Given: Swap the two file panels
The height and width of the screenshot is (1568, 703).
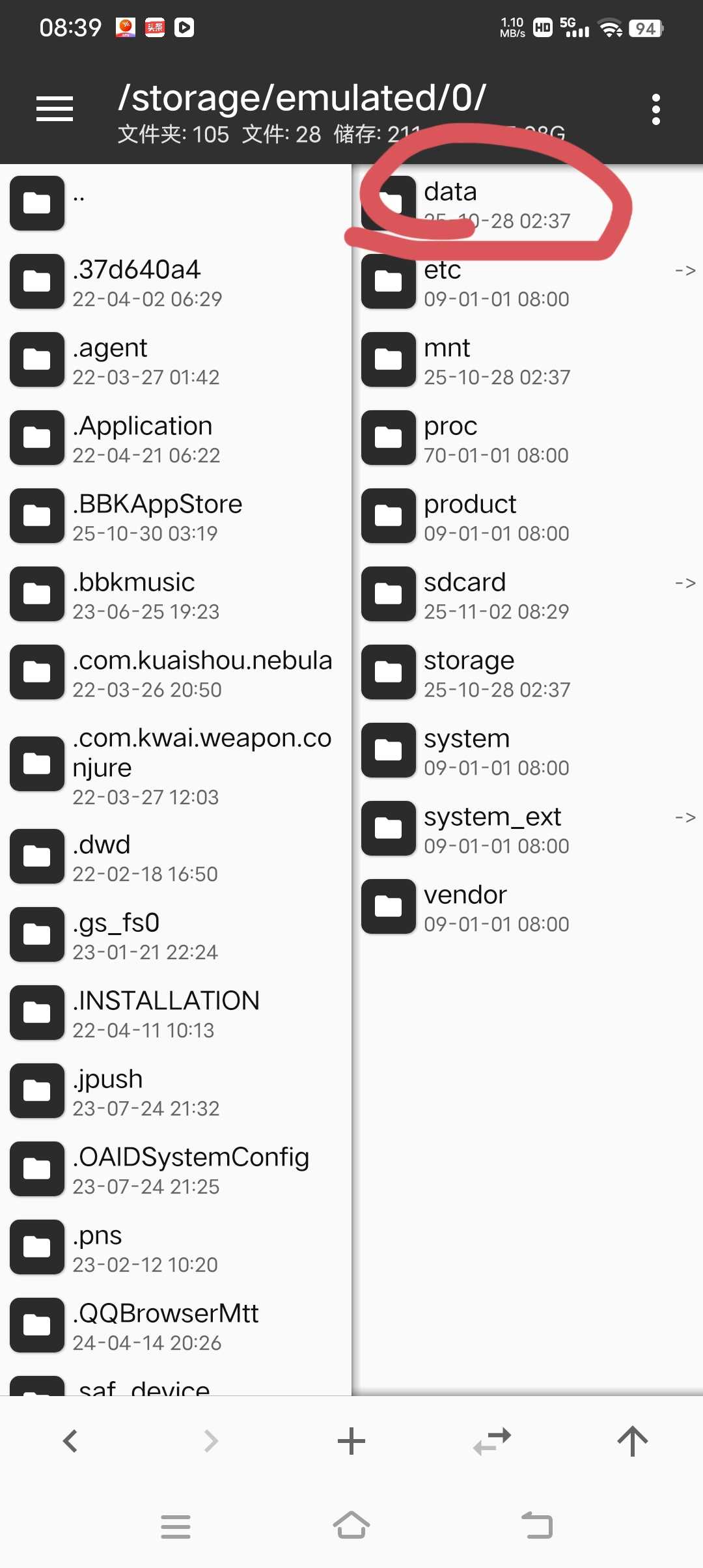Looking at the screenshot, I should [492, 1441].
